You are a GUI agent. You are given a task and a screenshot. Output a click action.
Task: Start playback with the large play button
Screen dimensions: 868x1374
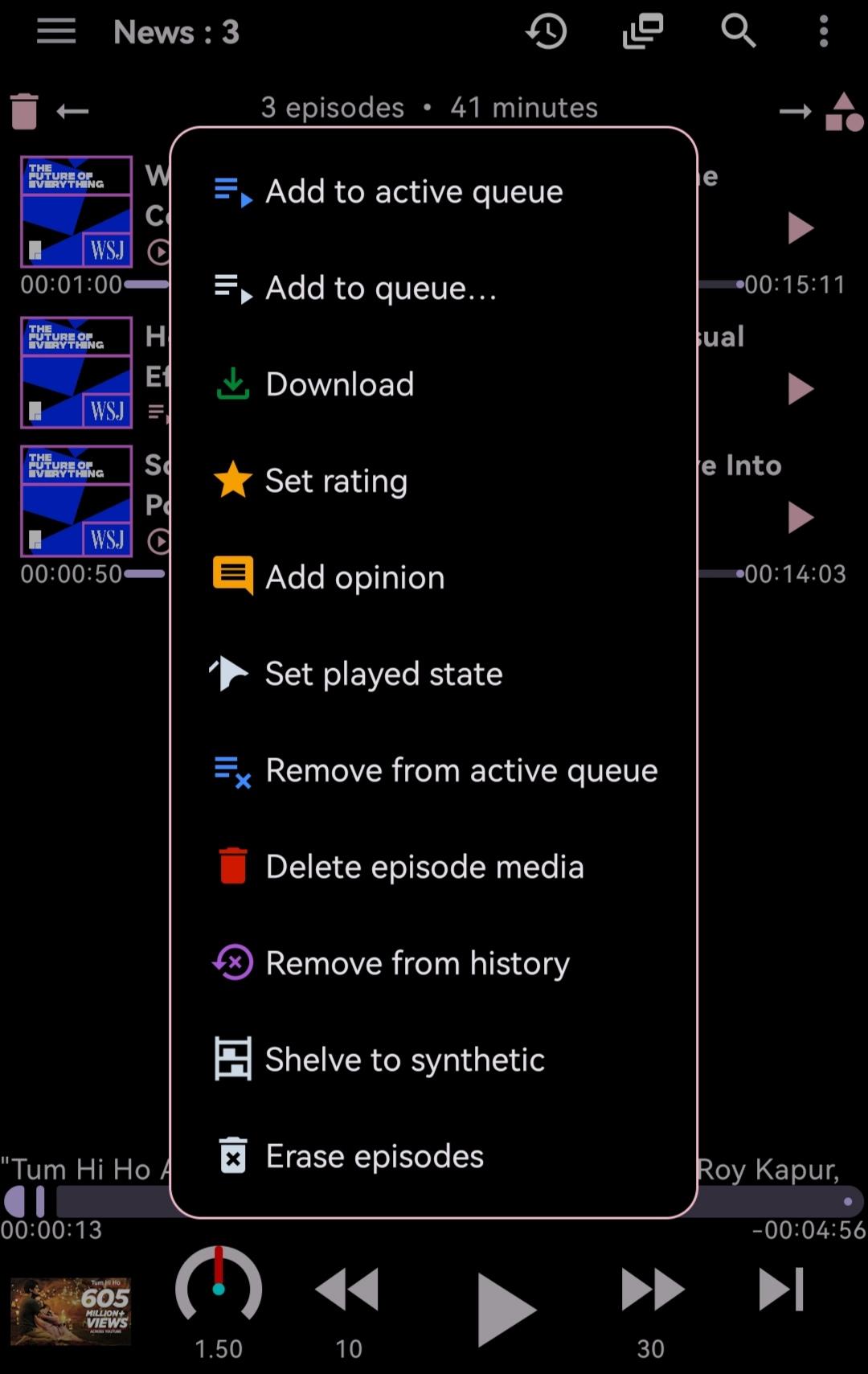(506, 1309)
